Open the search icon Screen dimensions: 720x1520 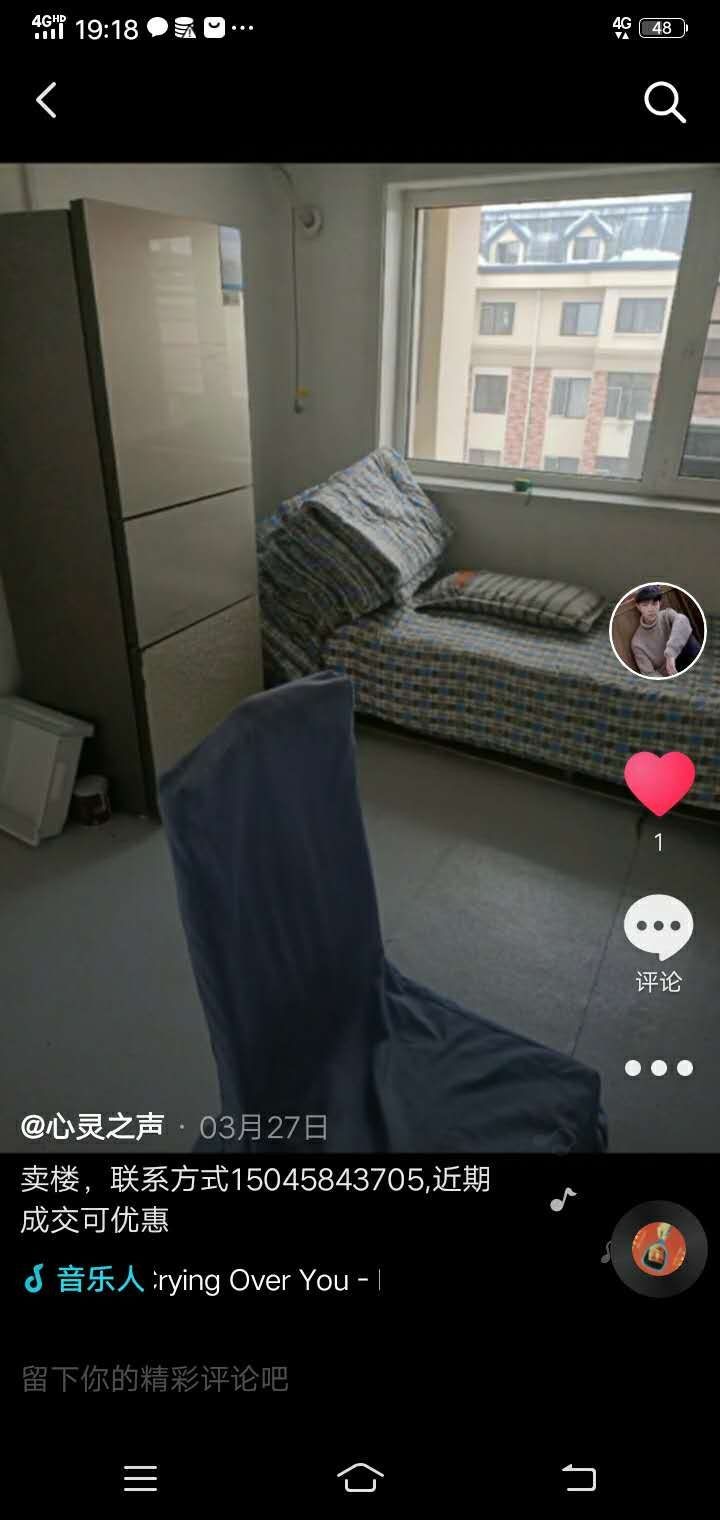tap(664, 101)
